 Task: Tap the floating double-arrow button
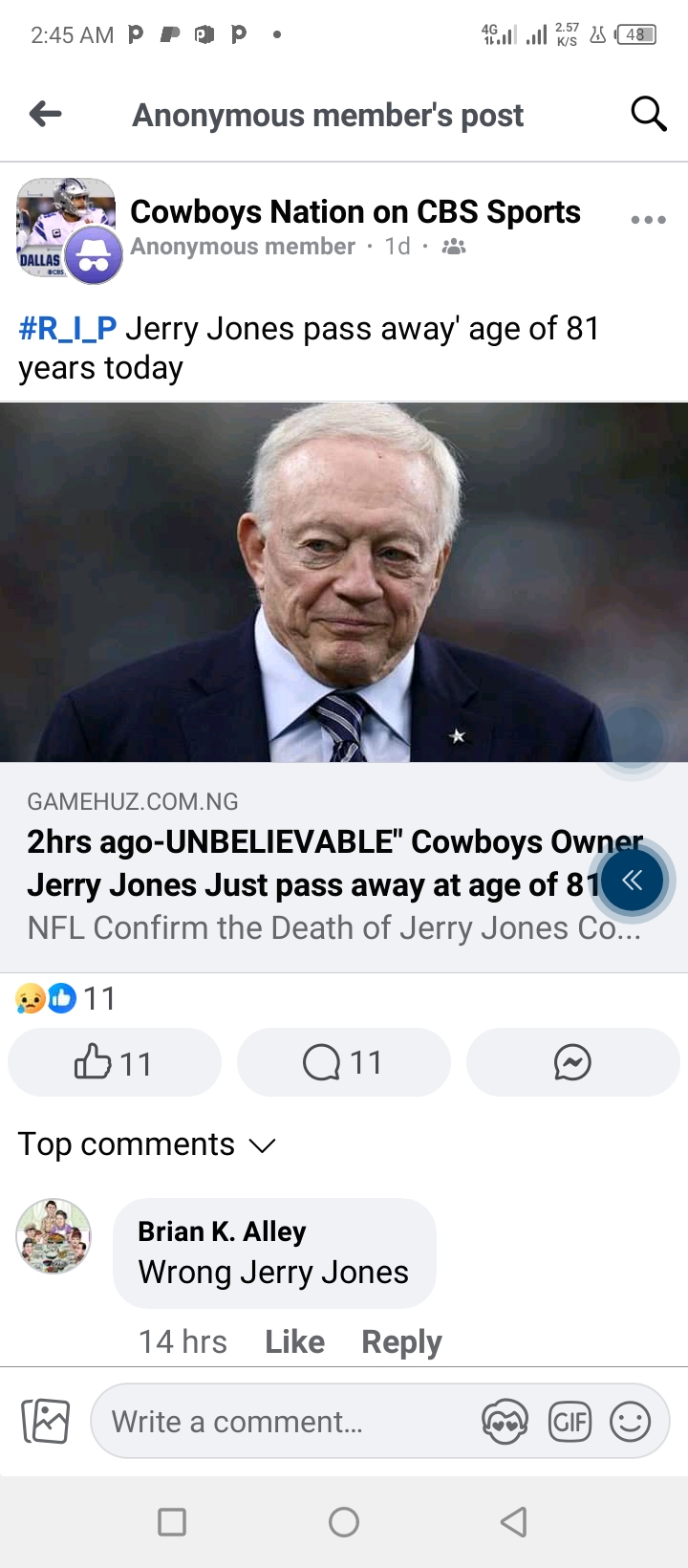pos(632,881)
